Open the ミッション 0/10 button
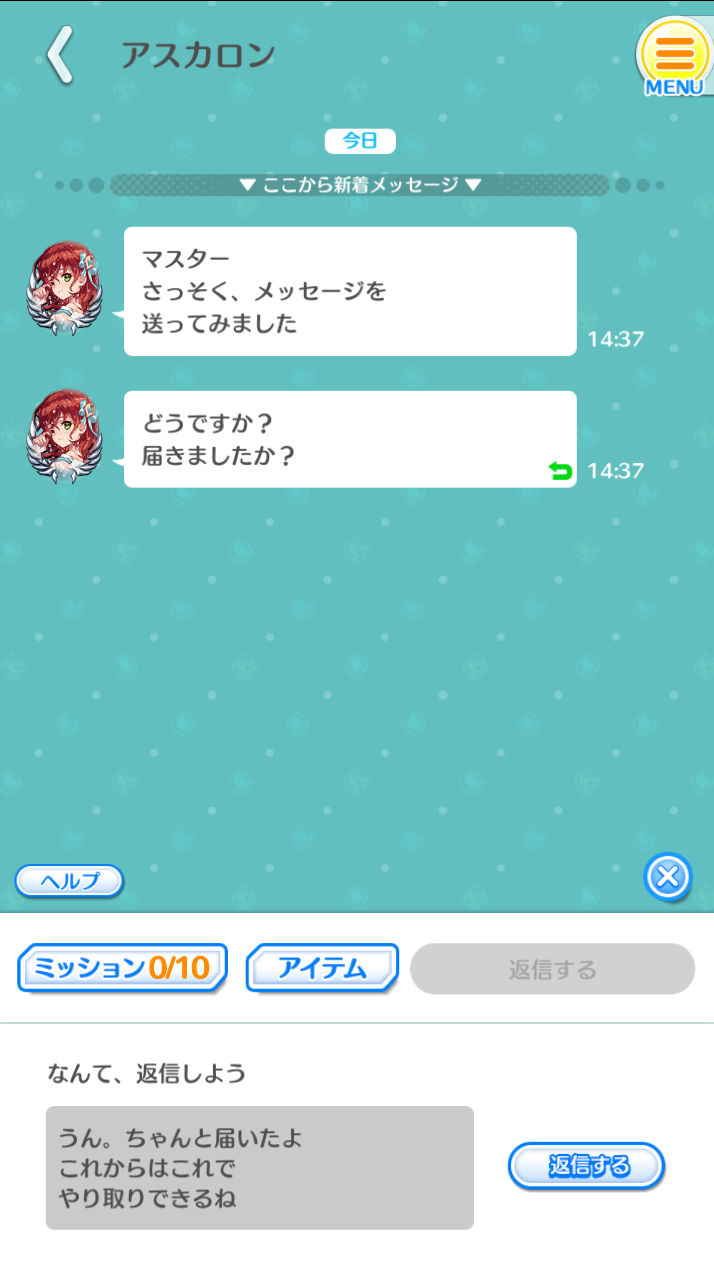The image size is (714, 1270). (x=122, y=967)
